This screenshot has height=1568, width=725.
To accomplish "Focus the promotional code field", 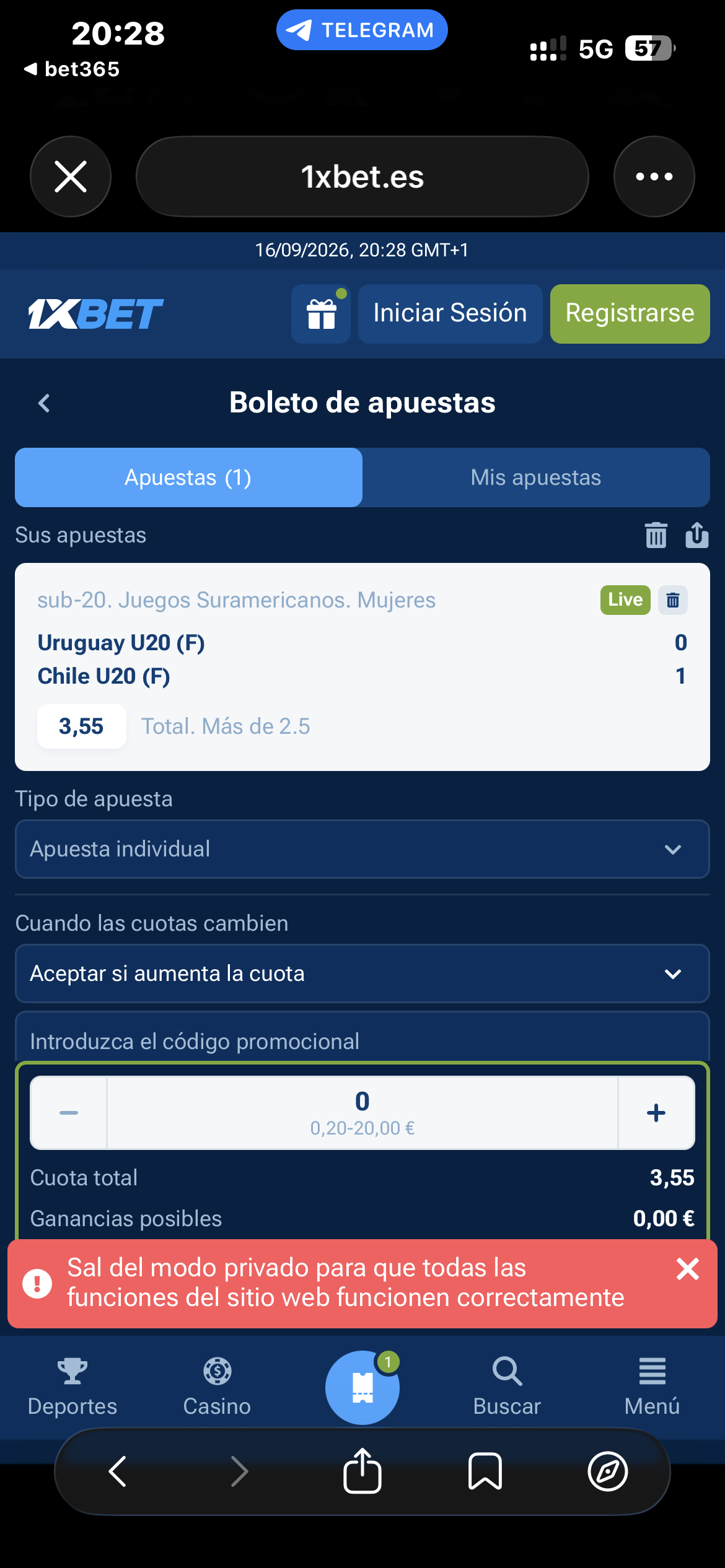I will [x=362, y=1038].
